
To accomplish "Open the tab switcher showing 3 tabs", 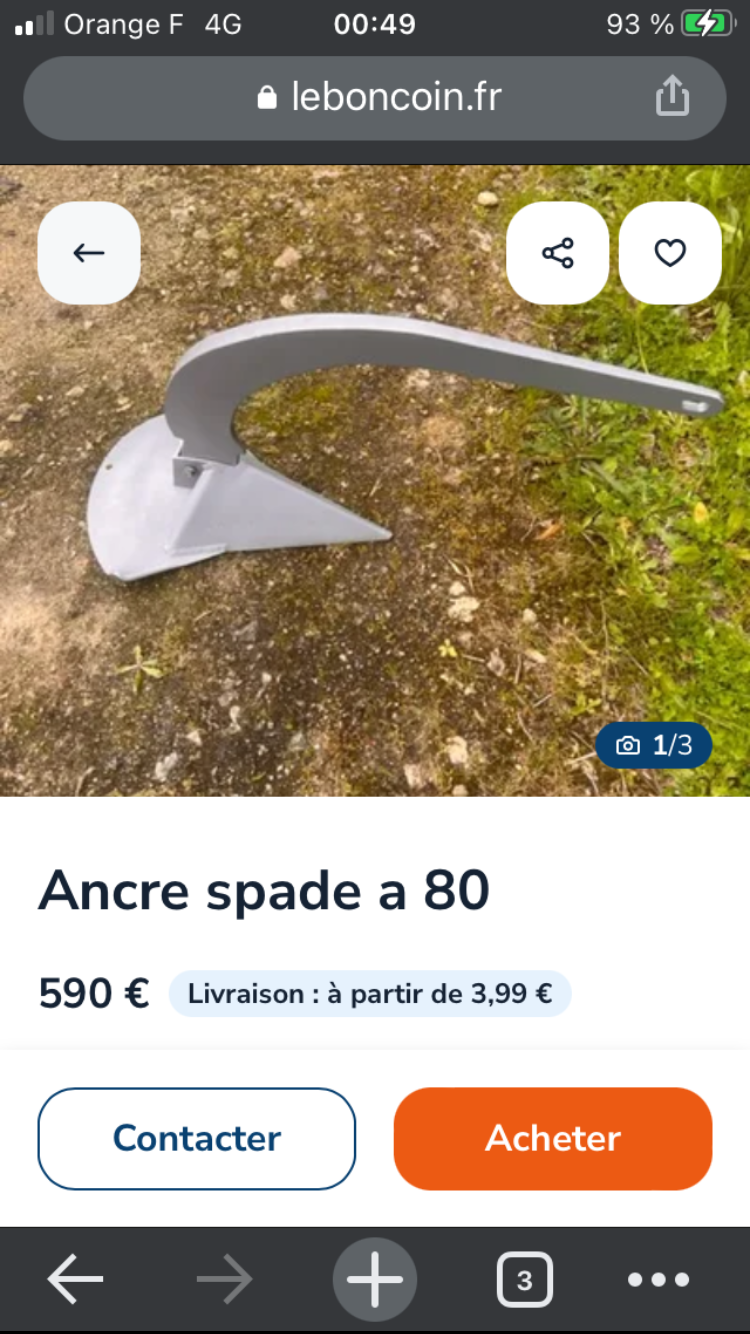I will [524, 1279].
